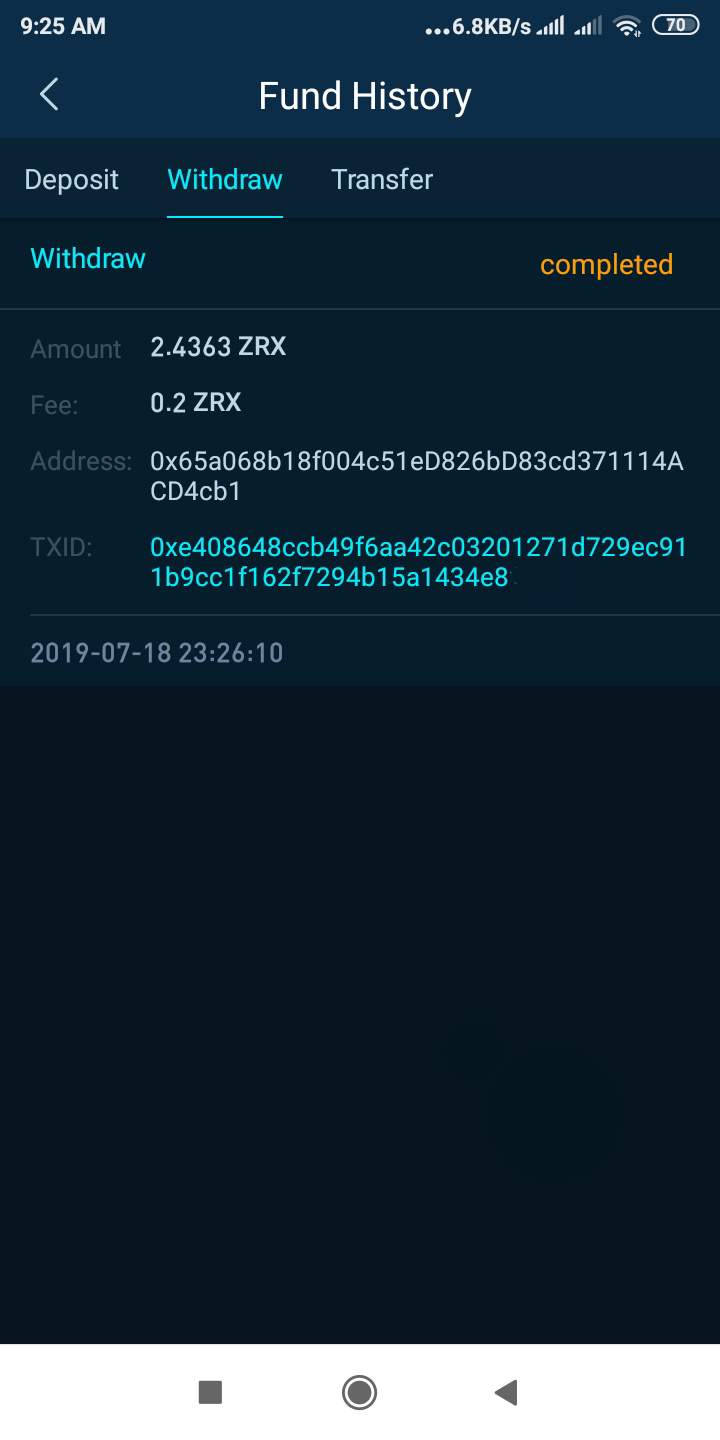The image size is (720, 1440).
Task: Tap the system home button
Action: point(359,1392)
